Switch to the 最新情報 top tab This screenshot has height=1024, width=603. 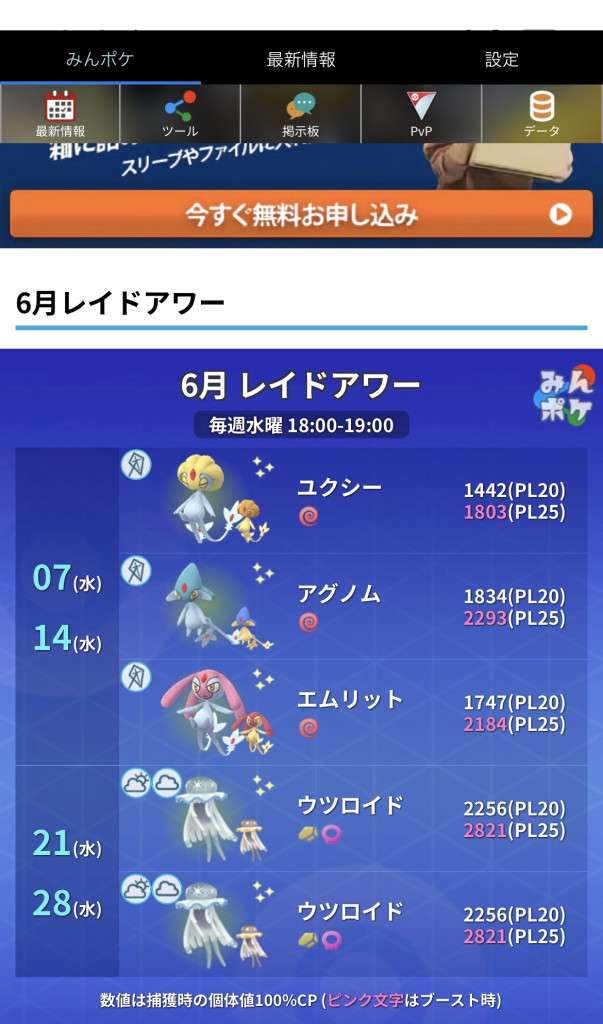[x=300, y=58]
